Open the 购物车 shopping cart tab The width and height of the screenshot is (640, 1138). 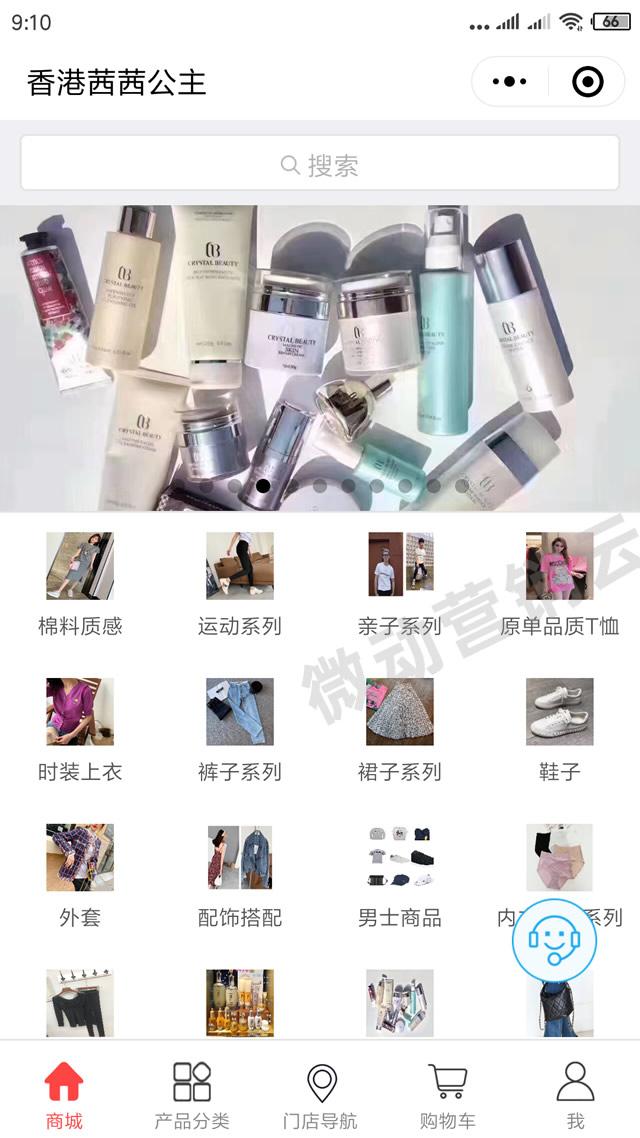pos(447,1095)
